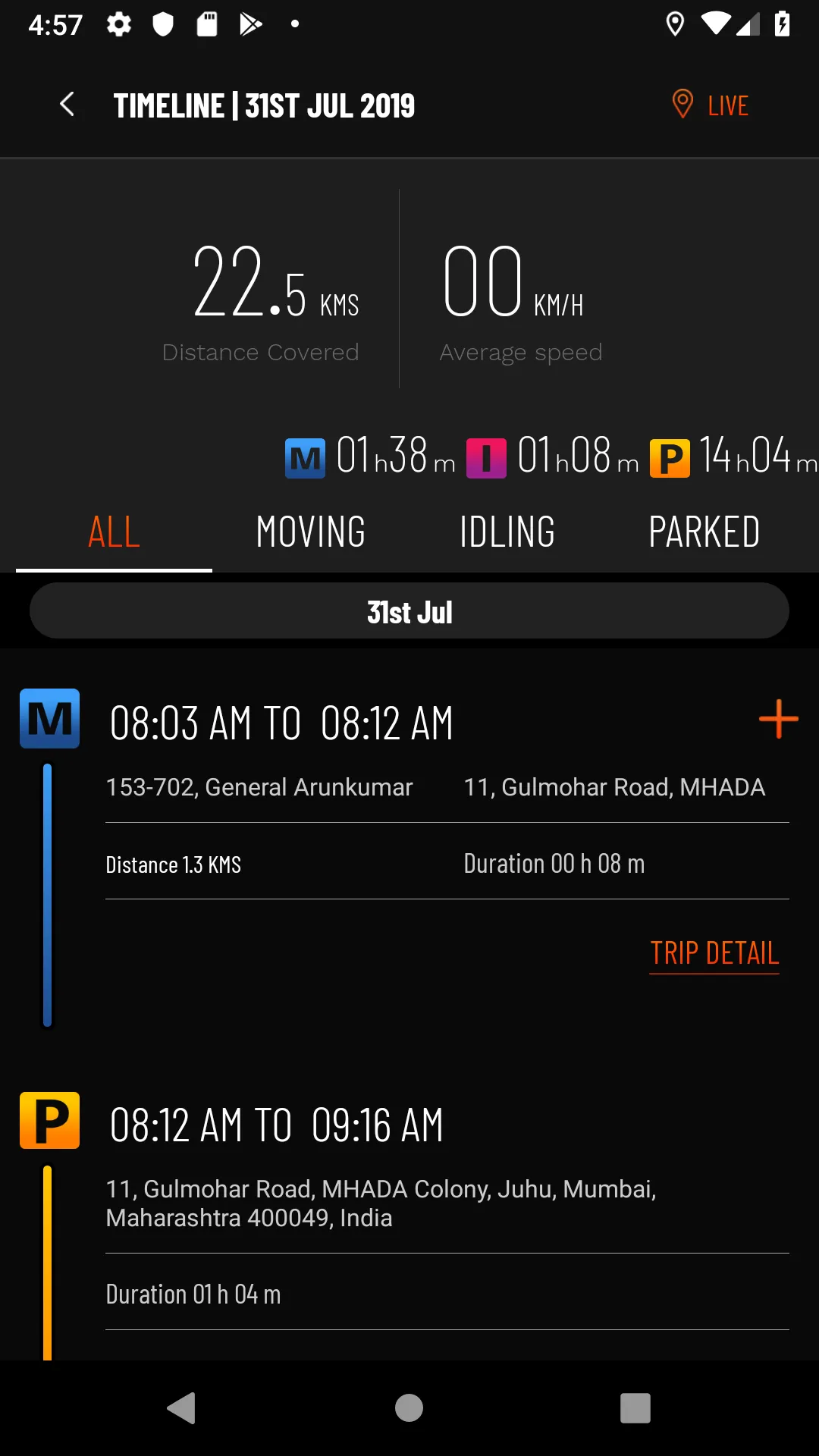Open Live tracking with the location pin icon

684,105
